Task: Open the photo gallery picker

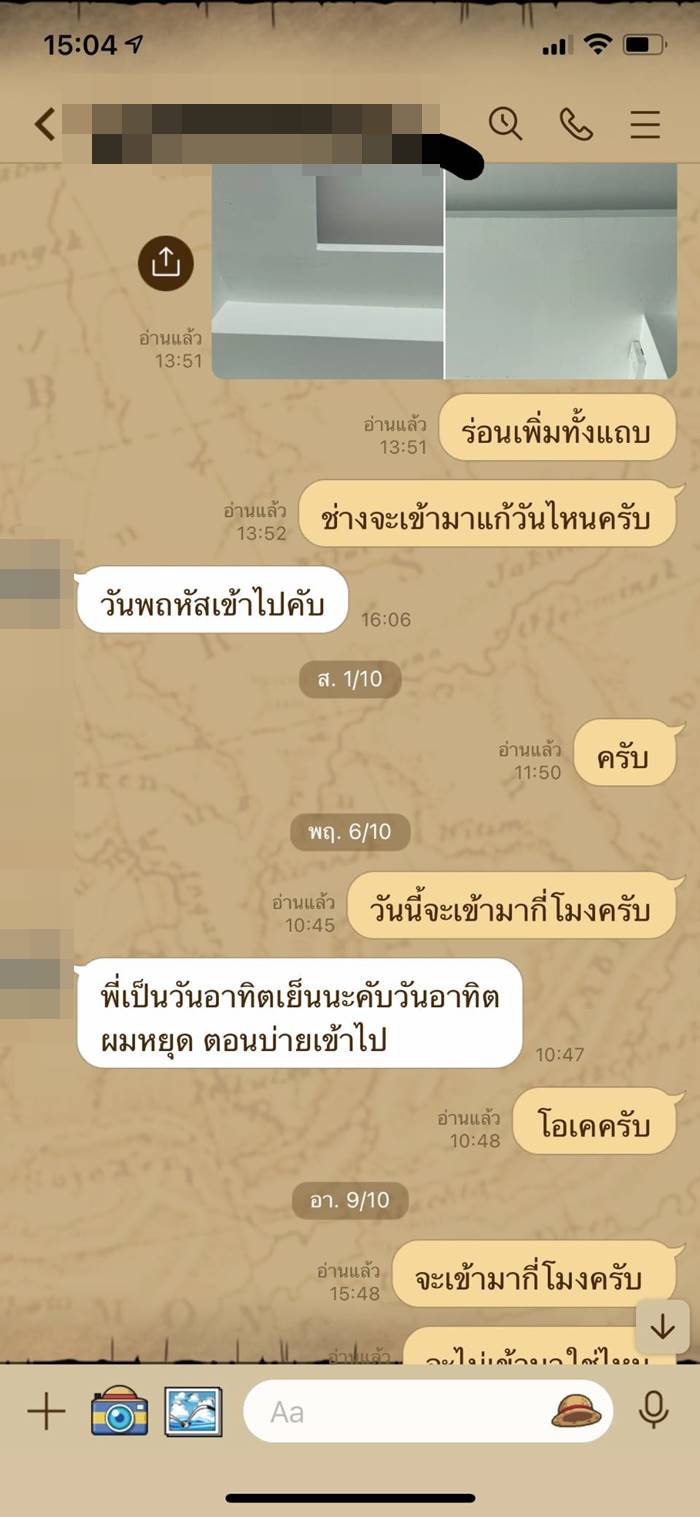Action: click(x=193, y=1412)
